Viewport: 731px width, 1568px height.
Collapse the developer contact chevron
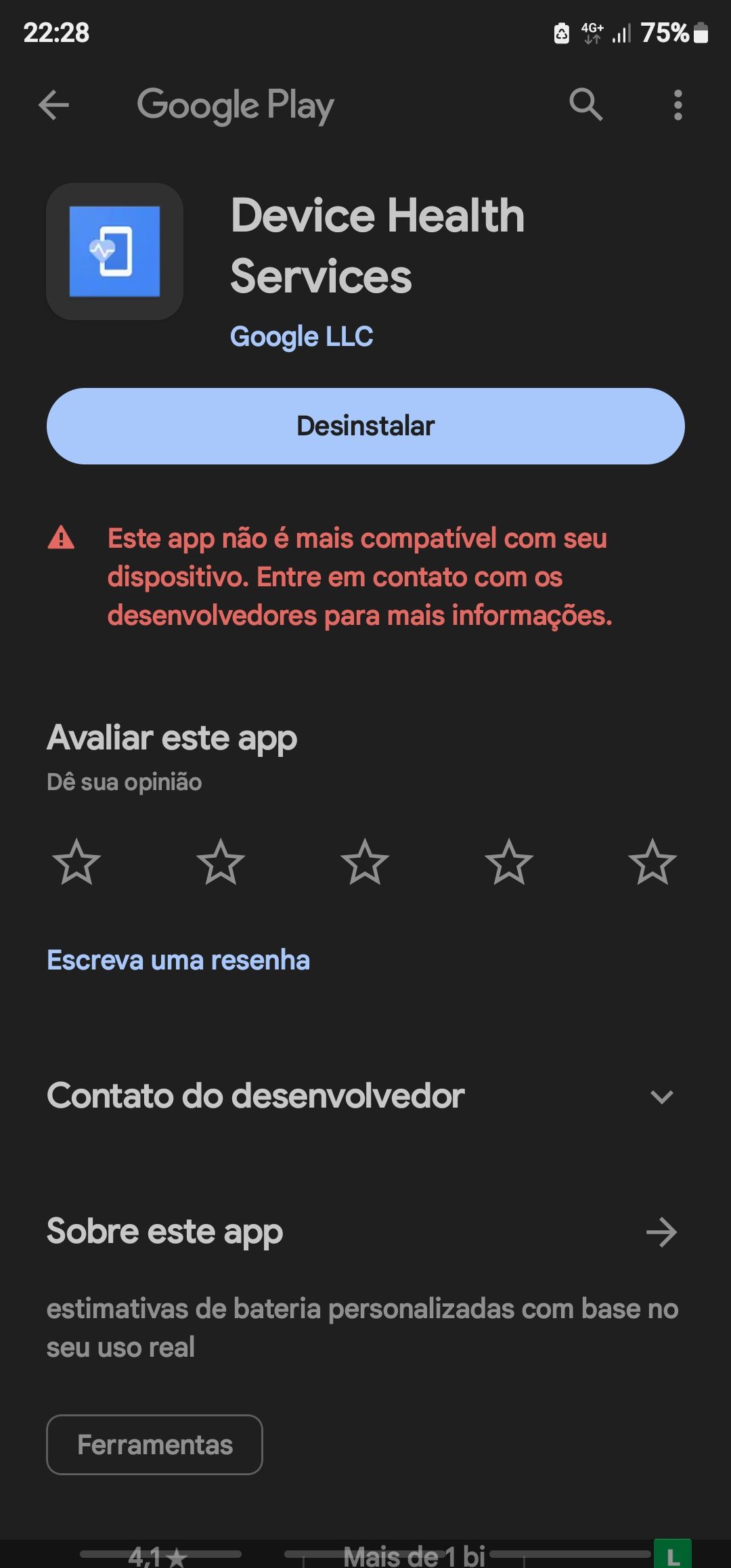click(x=662, y=1097)
